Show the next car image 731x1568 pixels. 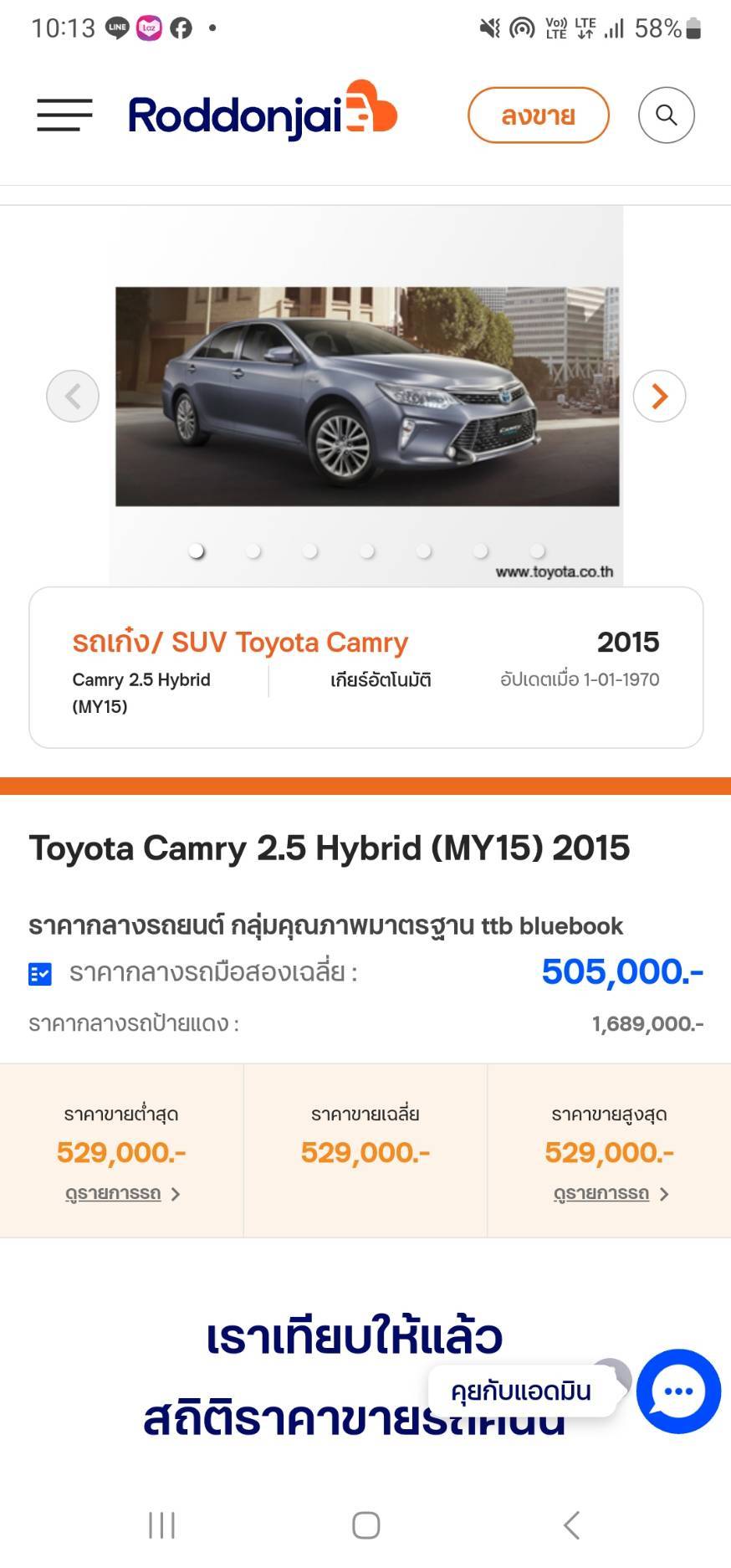tap(659, 396)
